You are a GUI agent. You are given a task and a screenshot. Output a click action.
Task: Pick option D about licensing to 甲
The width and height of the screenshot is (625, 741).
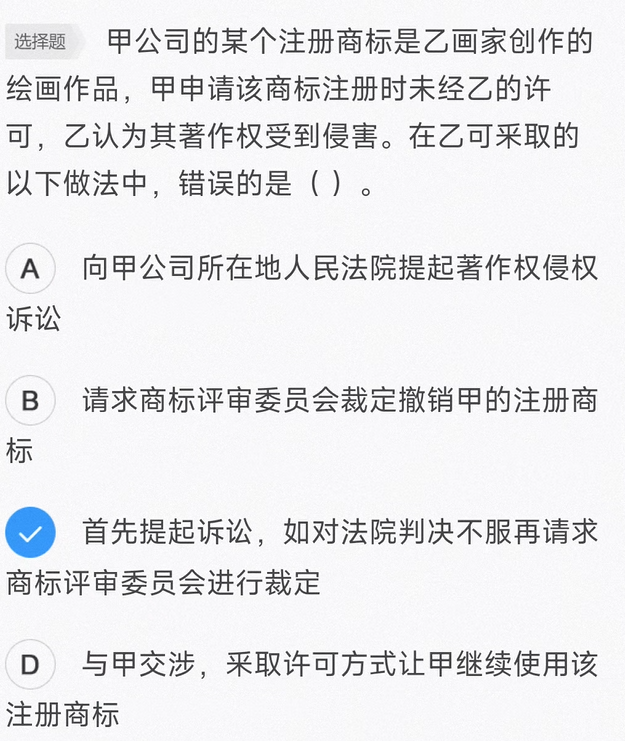[x=31, y=665]
